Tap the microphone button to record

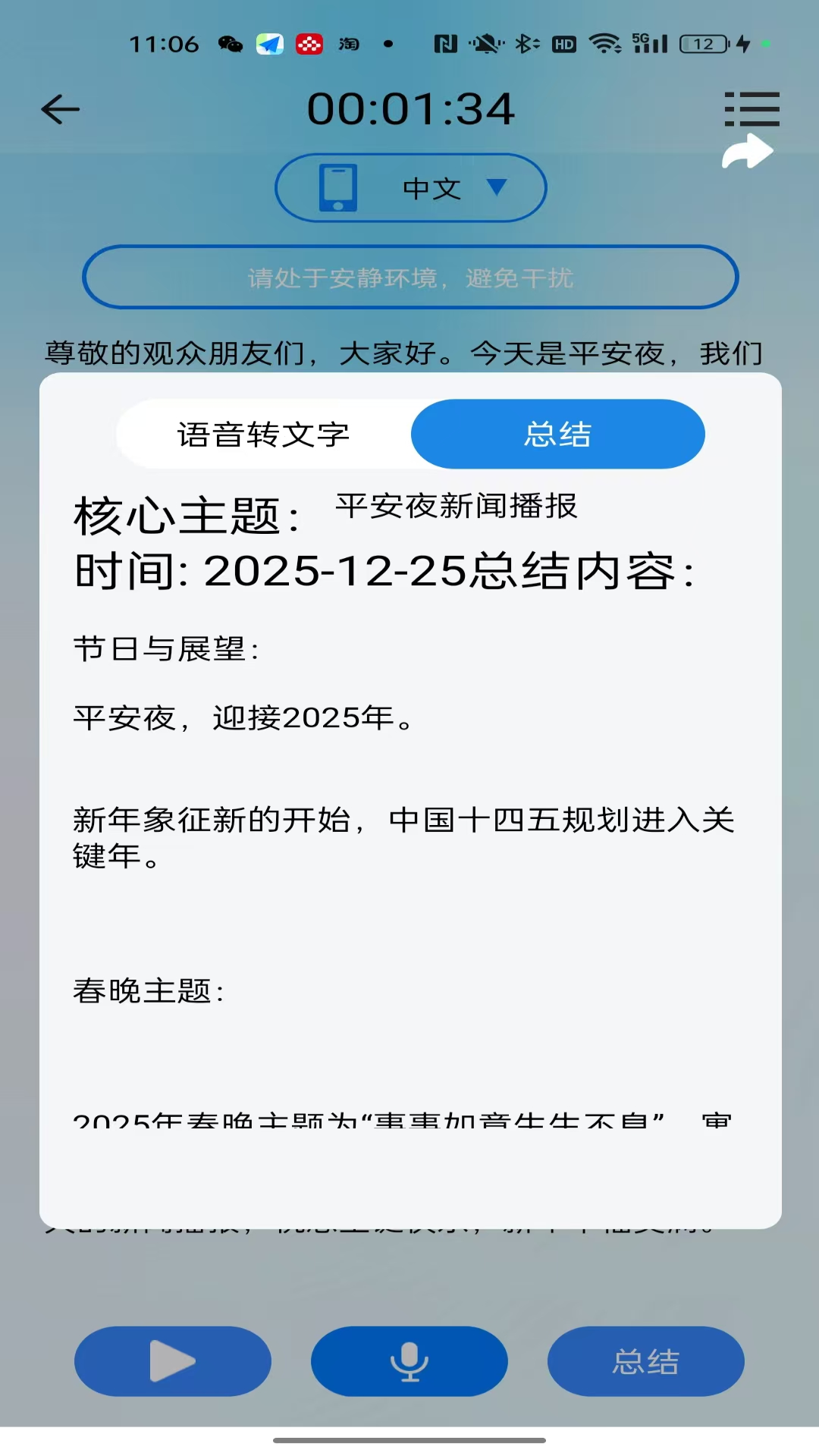(409, 1361)
